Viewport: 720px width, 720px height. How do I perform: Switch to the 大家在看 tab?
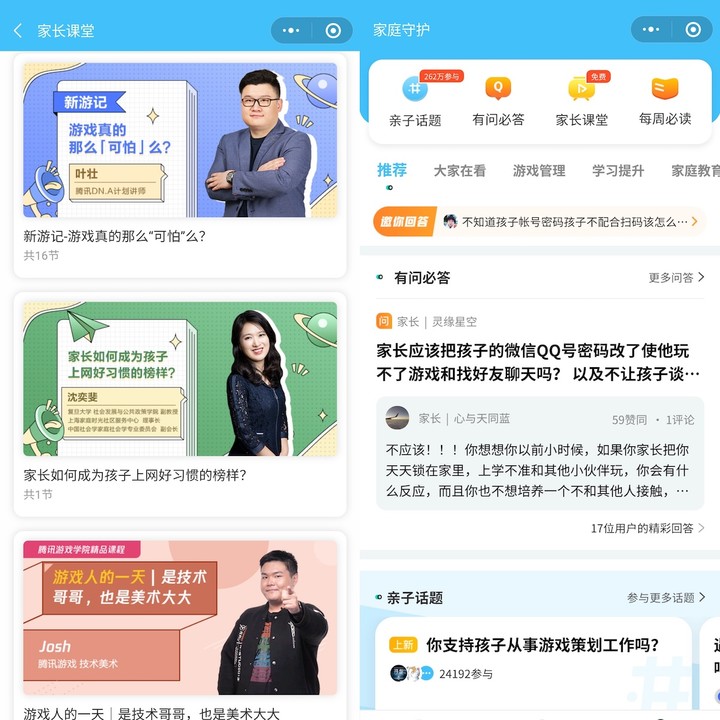click(459, 171)
